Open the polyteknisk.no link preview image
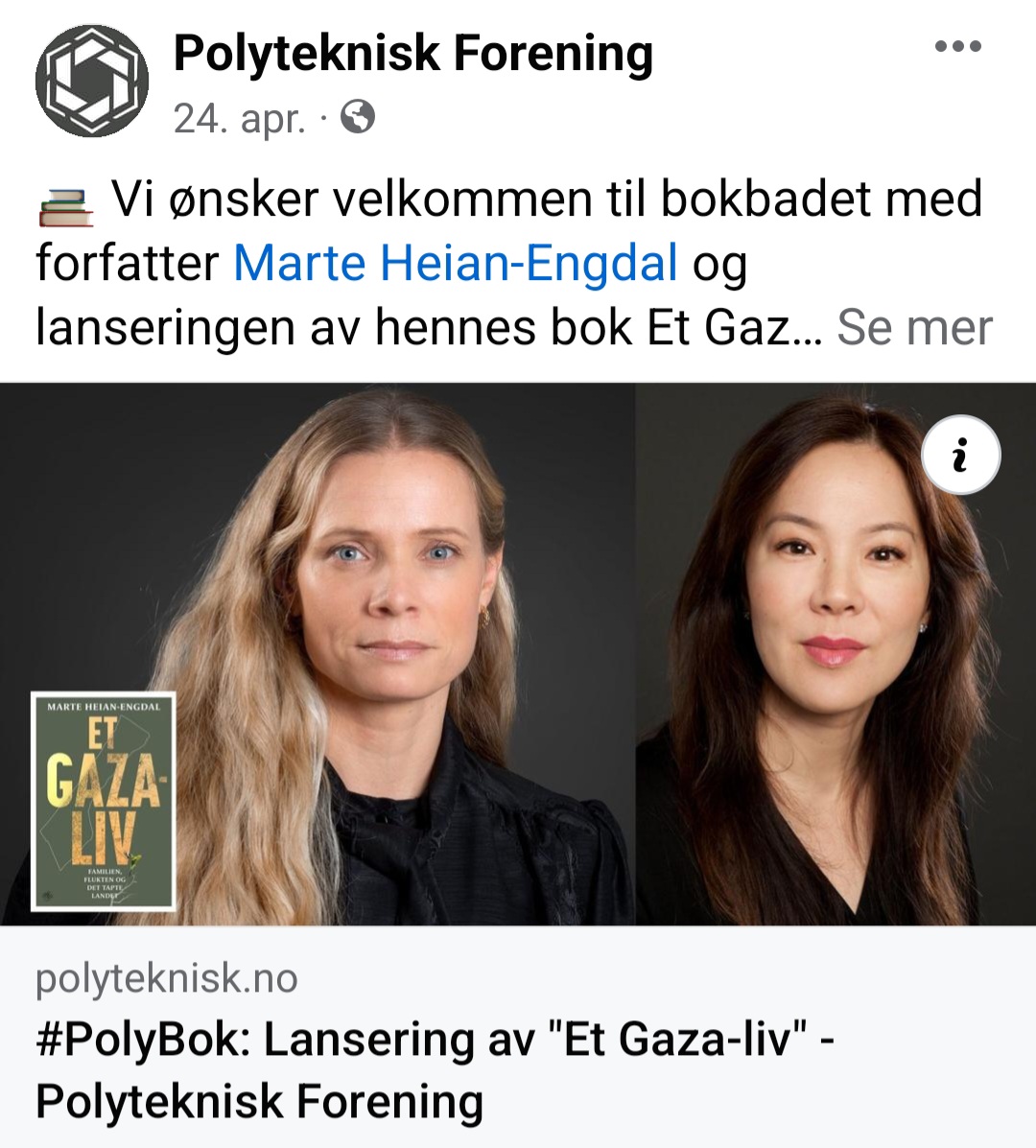The width and height of the screenshot is (1036, 1148). [518, 654]
